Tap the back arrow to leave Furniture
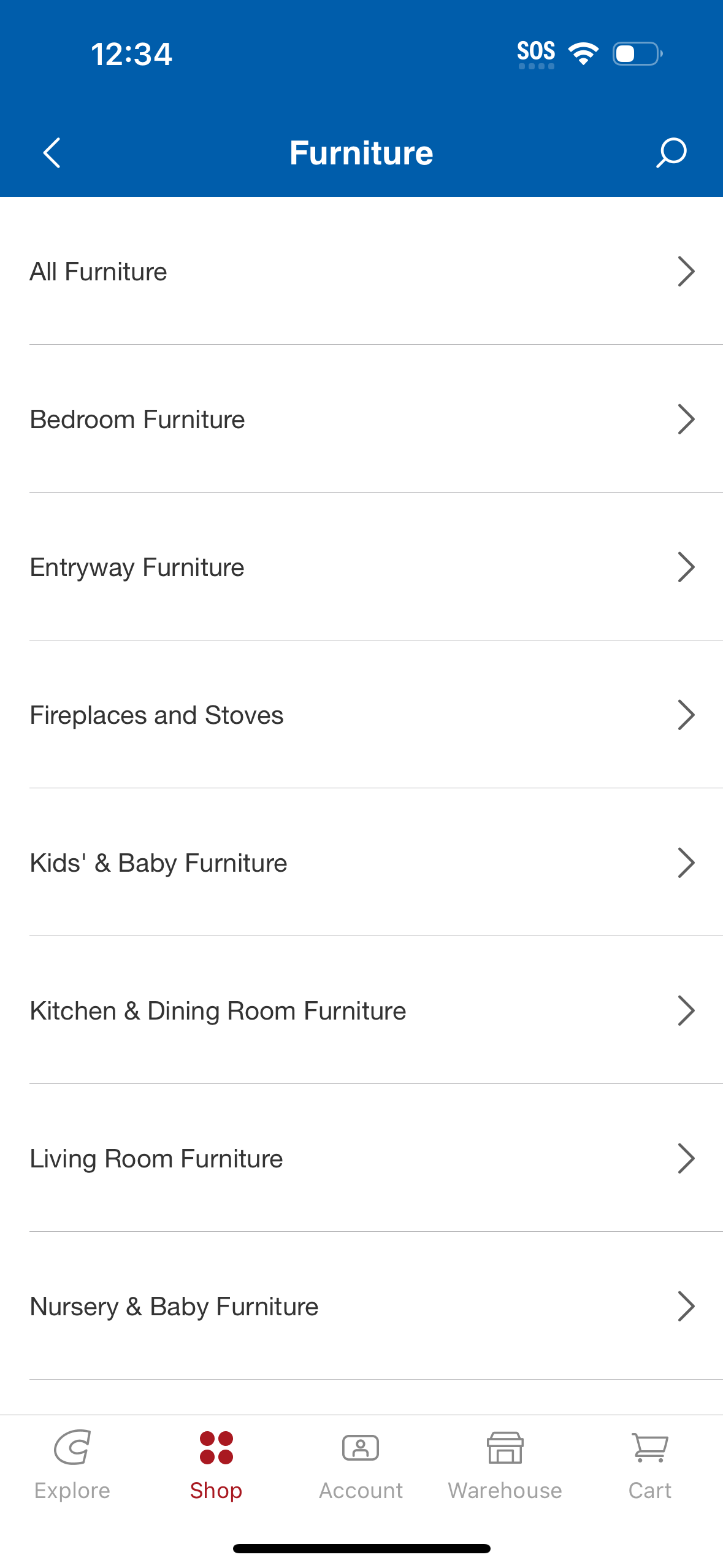723x1568 pixels. [x=53, y=153]
